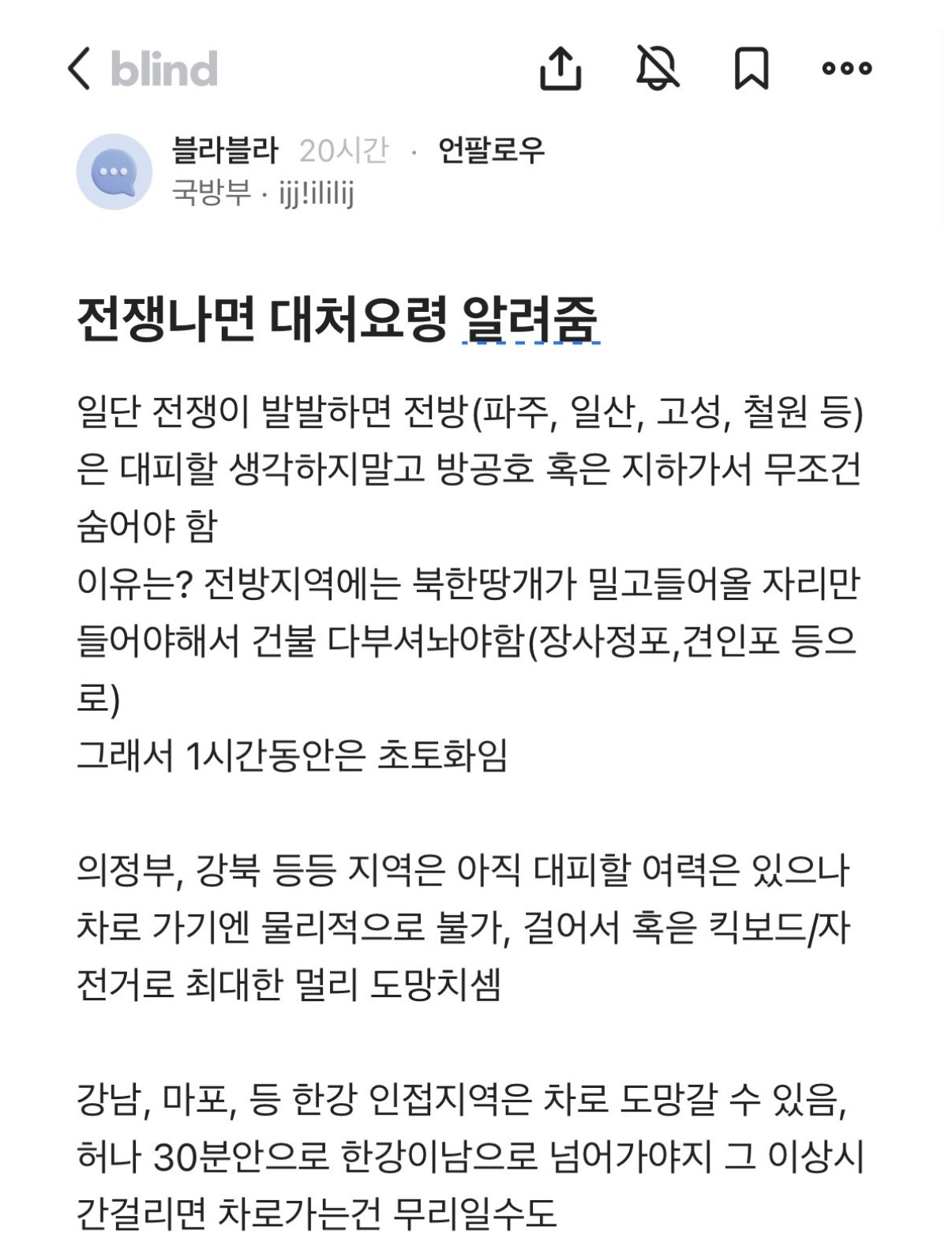Open the three-dot overflow menu
952x1253 pixels.
[x=847, y=69]
